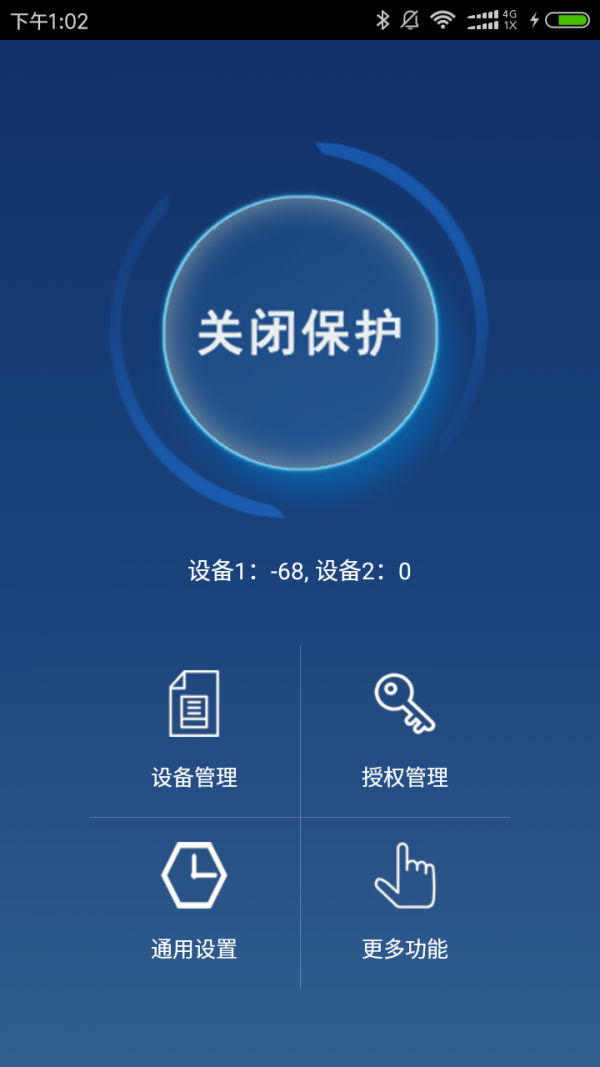Open 设备管理 device management
The width and height of the screenshot is (600, 1067).
(x=194, y=730)
